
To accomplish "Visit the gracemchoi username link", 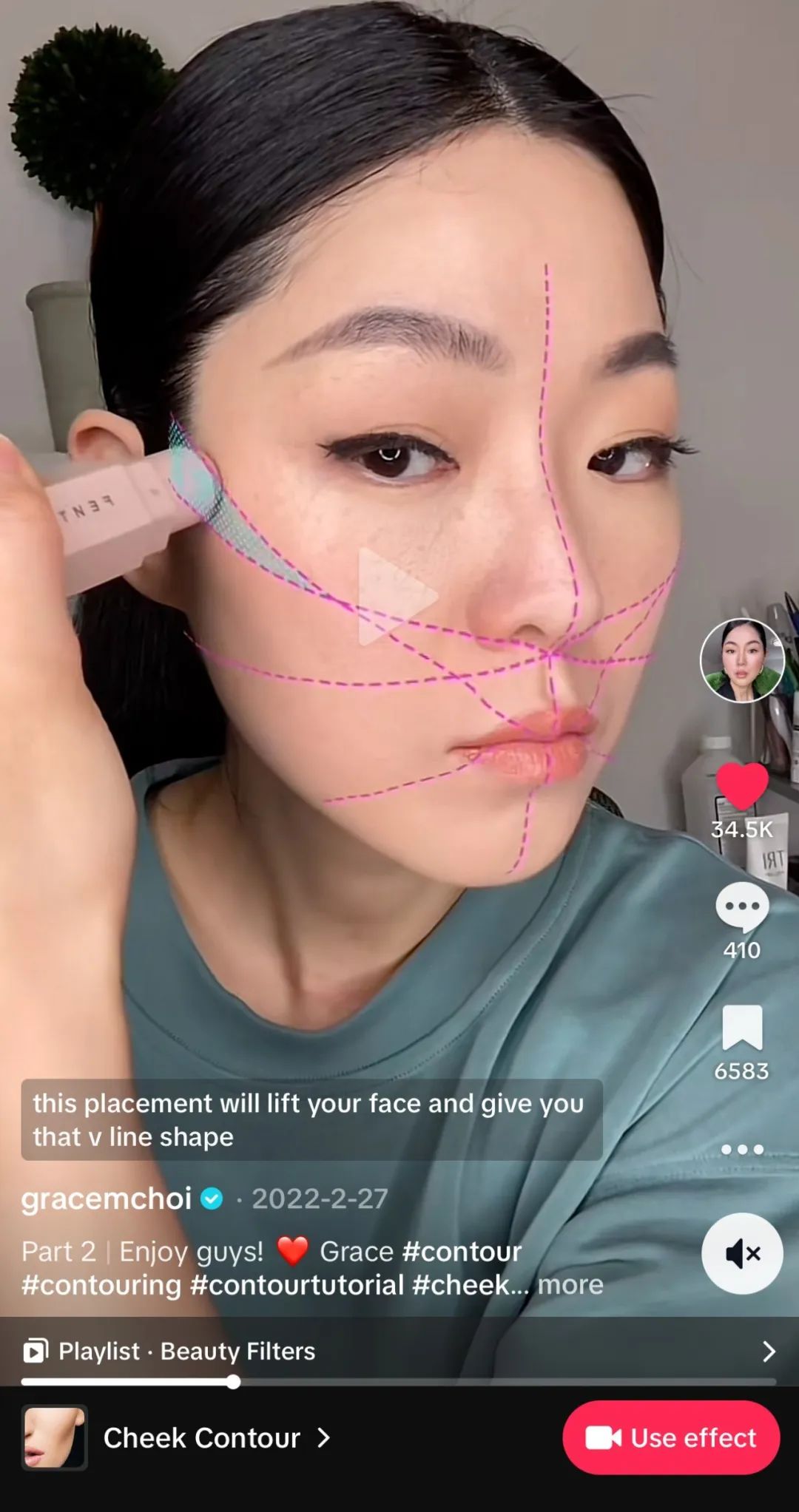I will tap(107, 1199).
